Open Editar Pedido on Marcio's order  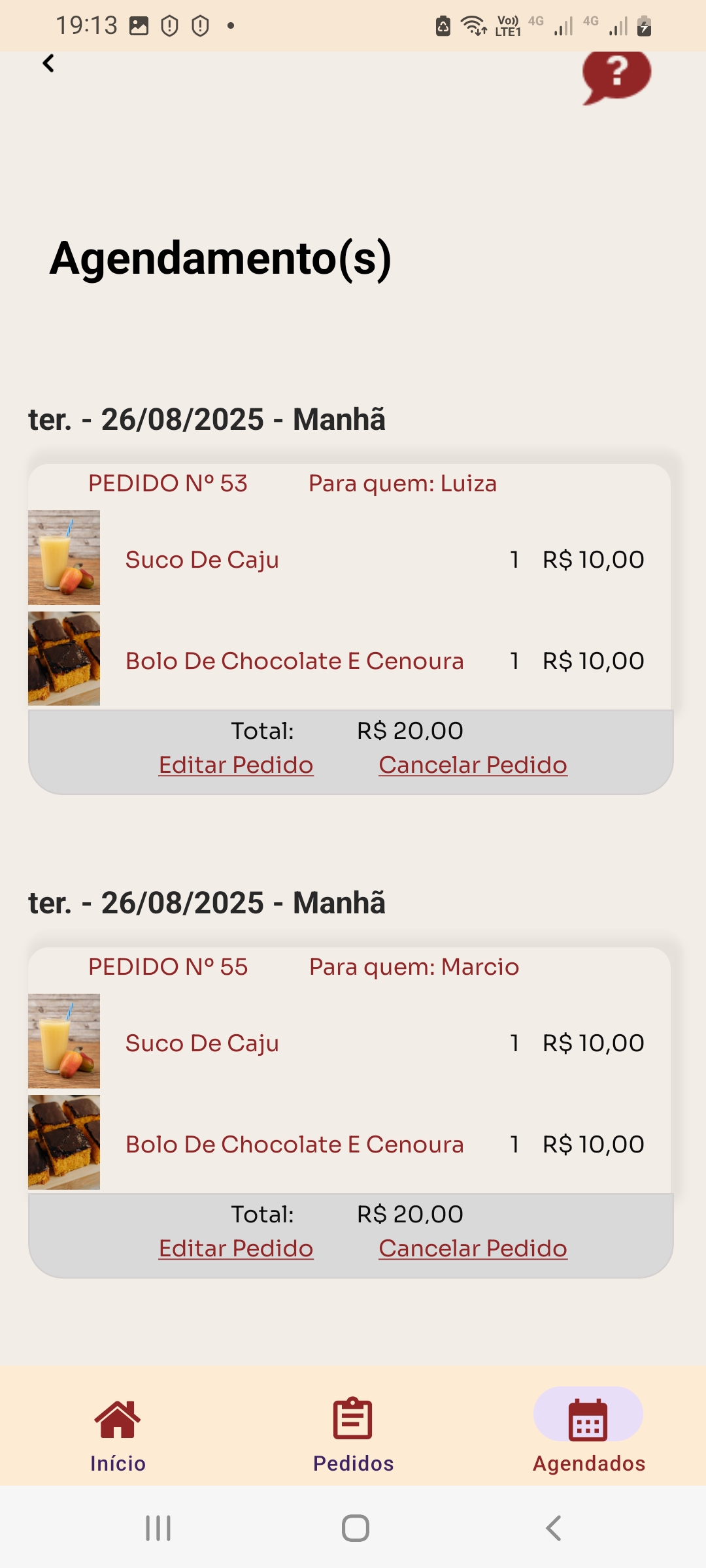(237, 1248)
